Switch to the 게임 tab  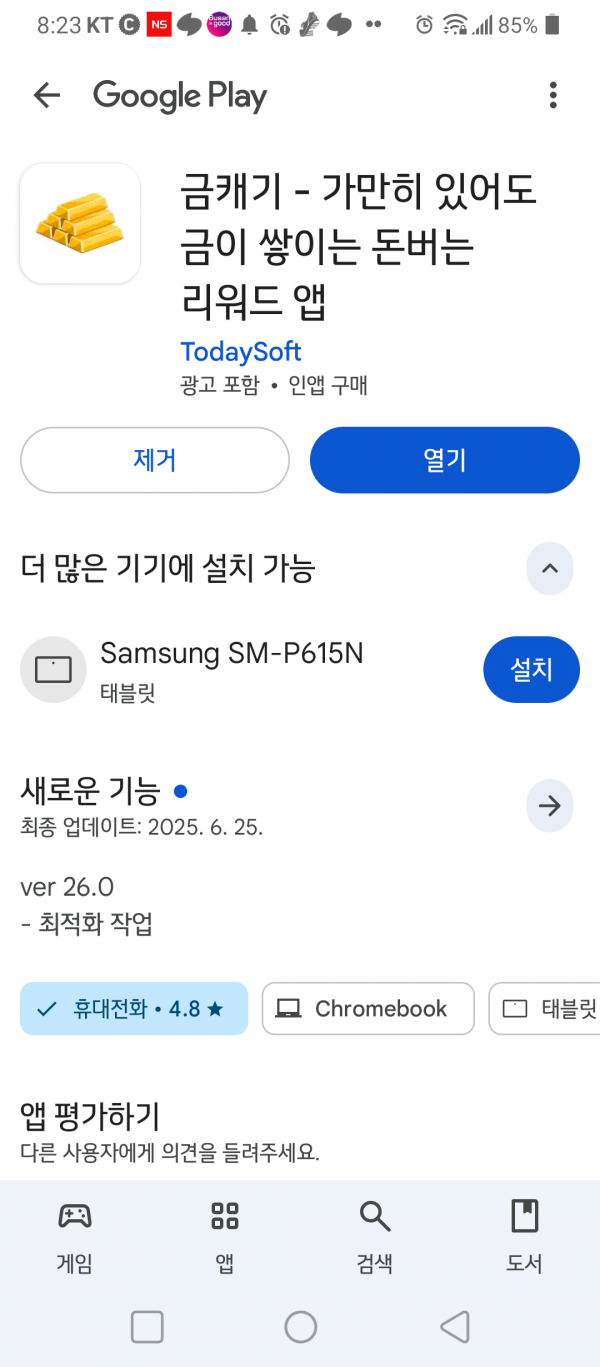[x=75, y=1236]
